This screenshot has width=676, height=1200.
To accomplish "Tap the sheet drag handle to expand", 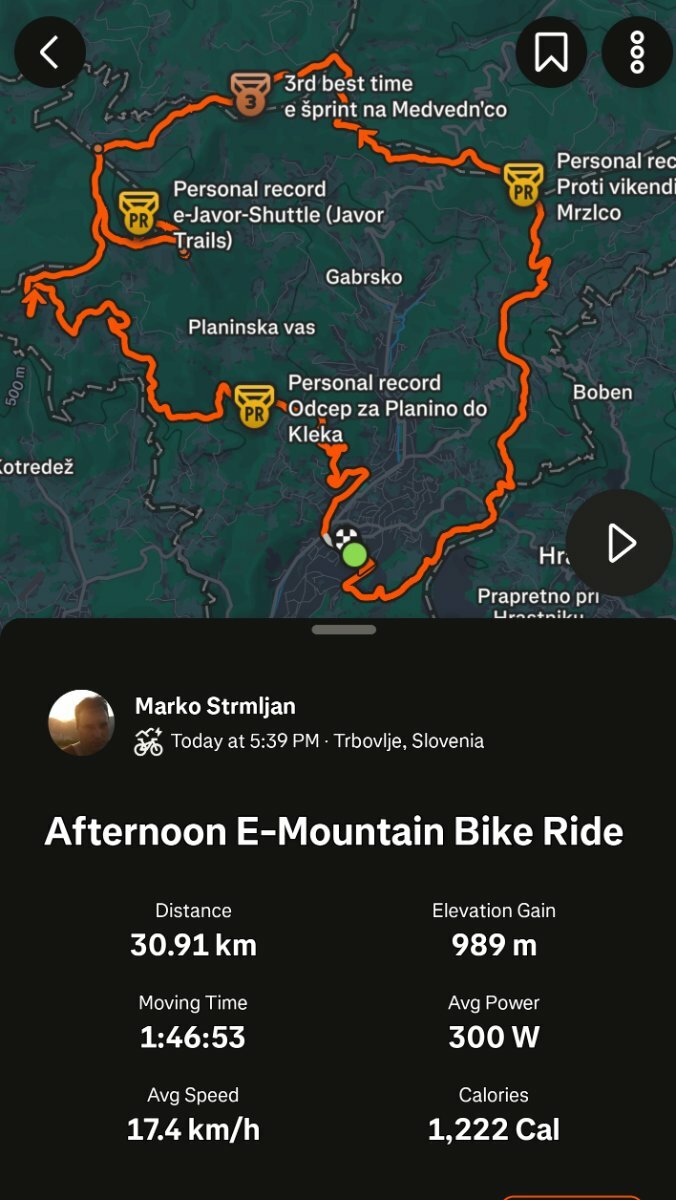I will pos(344,630).
